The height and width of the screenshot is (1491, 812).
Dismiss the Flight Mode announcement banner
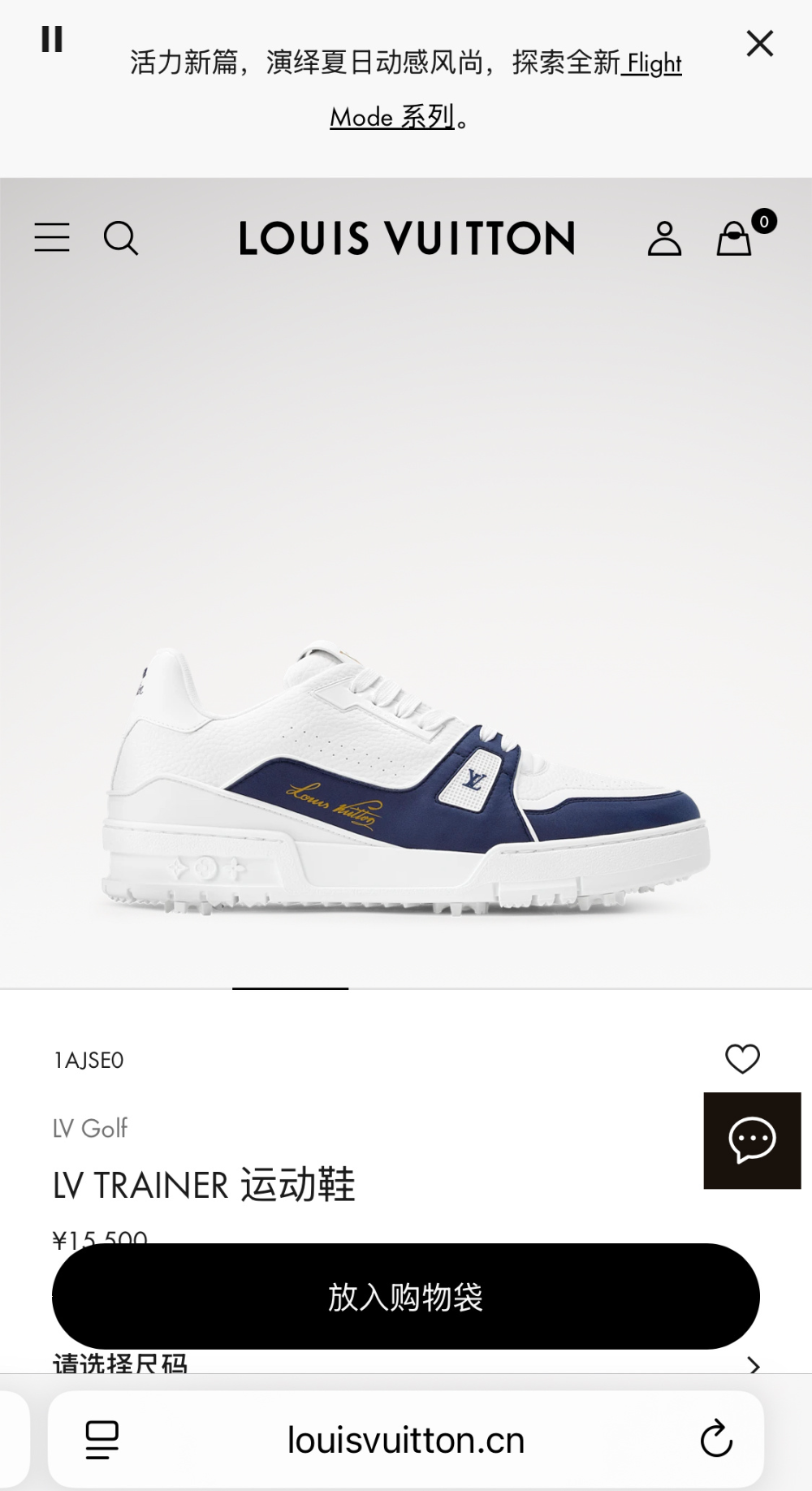click(760, 43)
